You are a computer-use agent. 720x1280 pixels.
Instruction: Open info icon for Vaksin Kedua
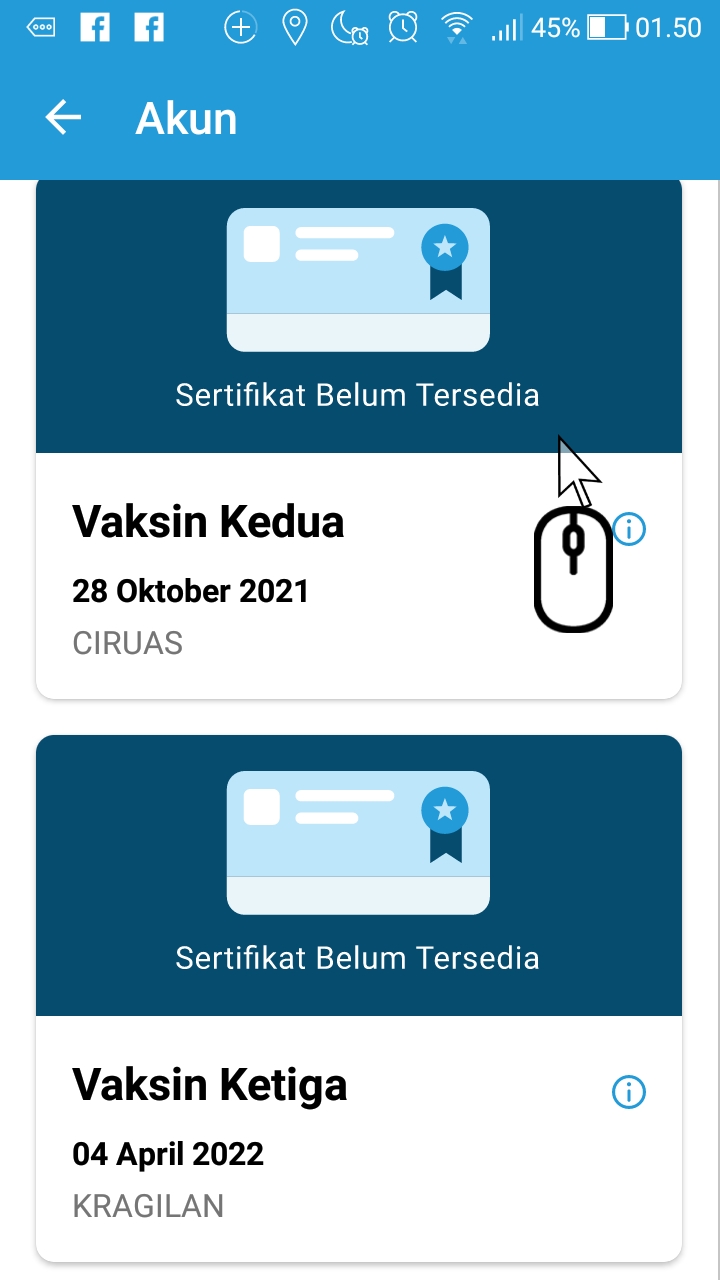[x=629, y=529]
